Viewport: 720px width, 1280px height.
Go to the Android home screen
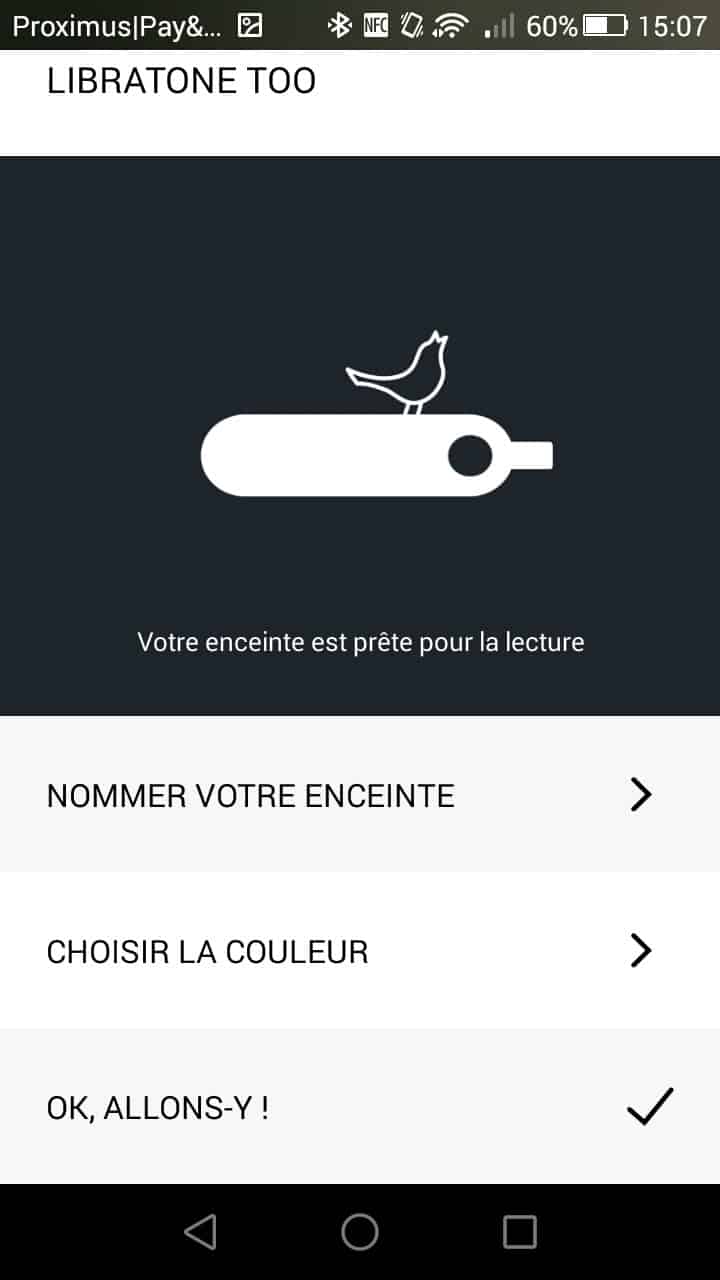(360, 1232)
